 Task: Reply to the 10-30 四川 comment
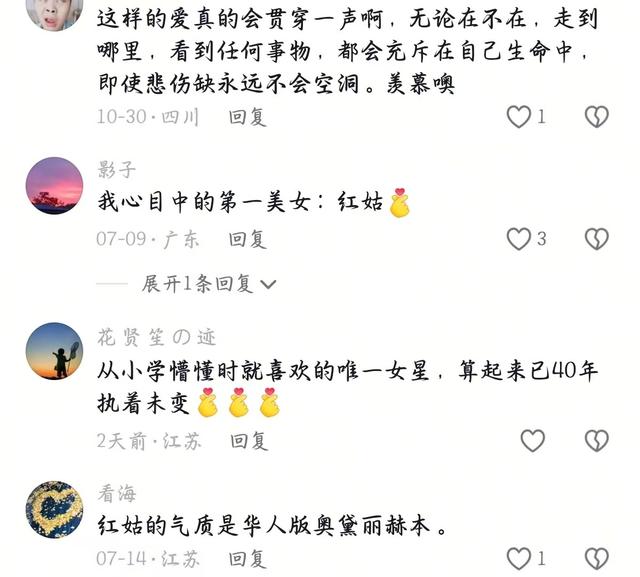pos(248,117)
